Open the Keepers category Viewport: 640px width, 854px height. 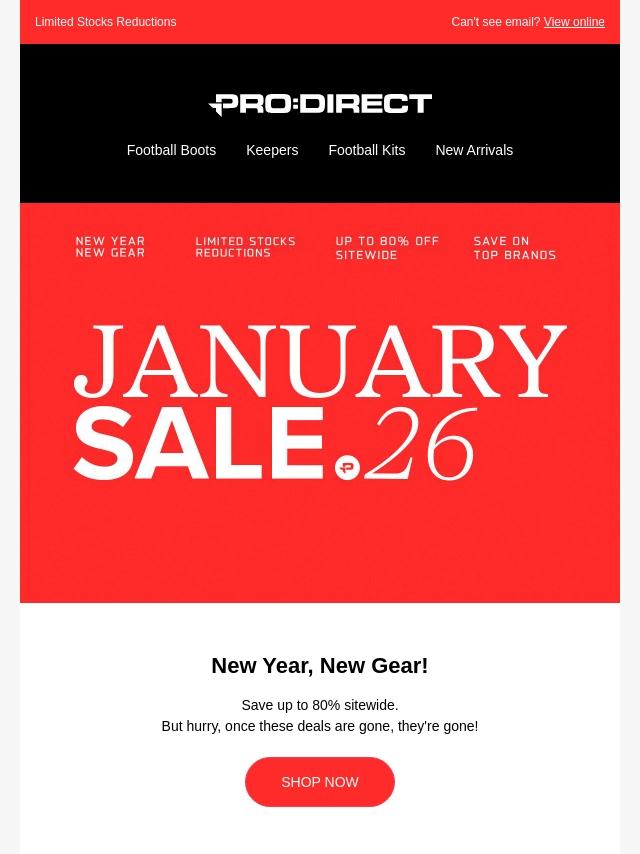point(272,150)
